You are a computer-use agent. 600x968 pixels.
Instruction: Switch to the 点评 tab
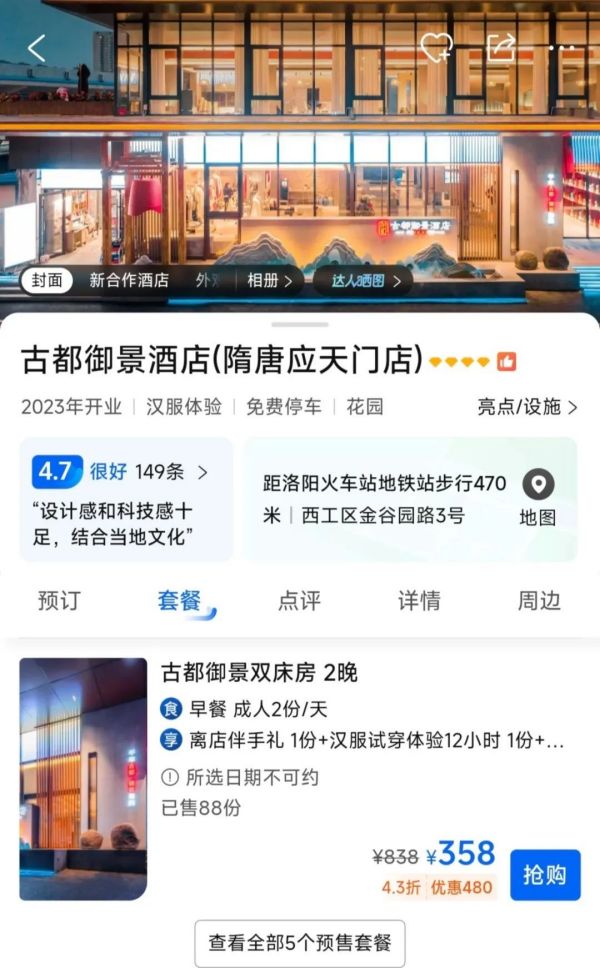coord(299,601)
